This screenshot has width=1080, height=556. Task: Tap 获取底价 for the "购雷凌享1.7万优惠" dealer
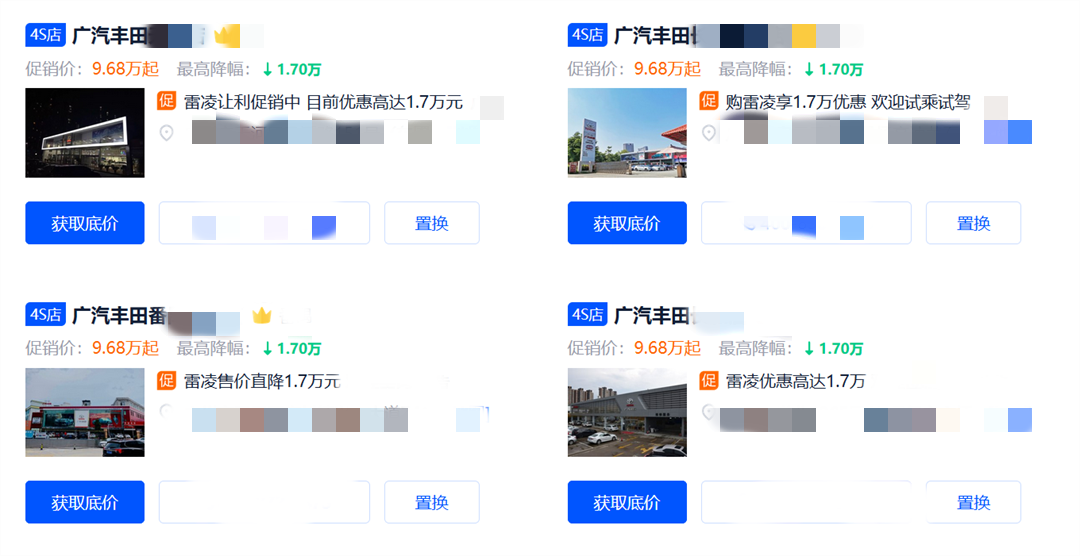(627, 223)
